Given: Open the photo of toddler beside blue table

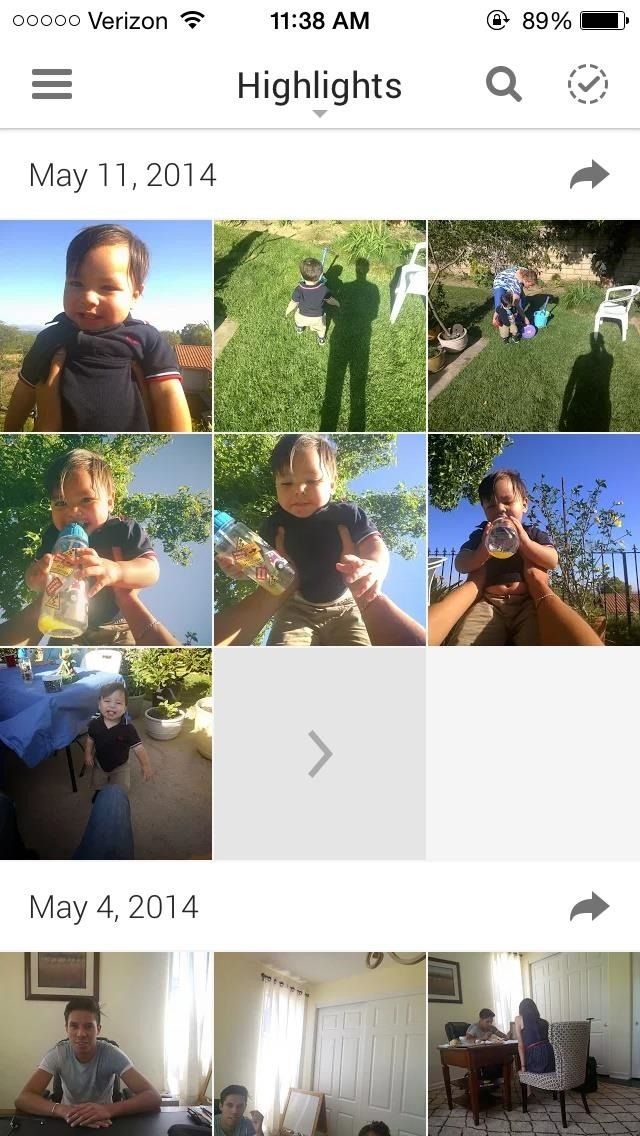Looking at the screenshot, I should [x=106, y=754].
